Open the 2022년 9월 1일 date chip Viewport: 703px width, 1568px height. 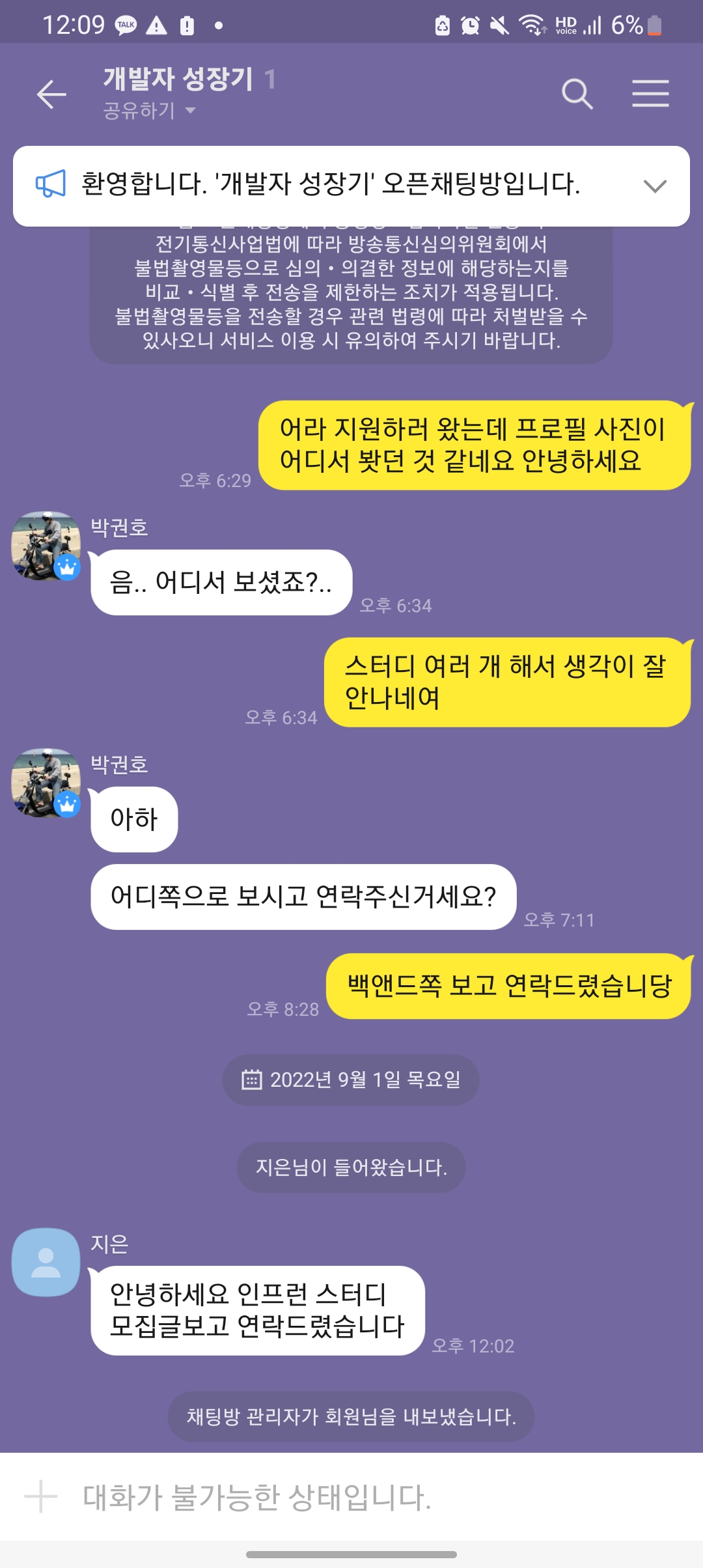(351, 1080)
